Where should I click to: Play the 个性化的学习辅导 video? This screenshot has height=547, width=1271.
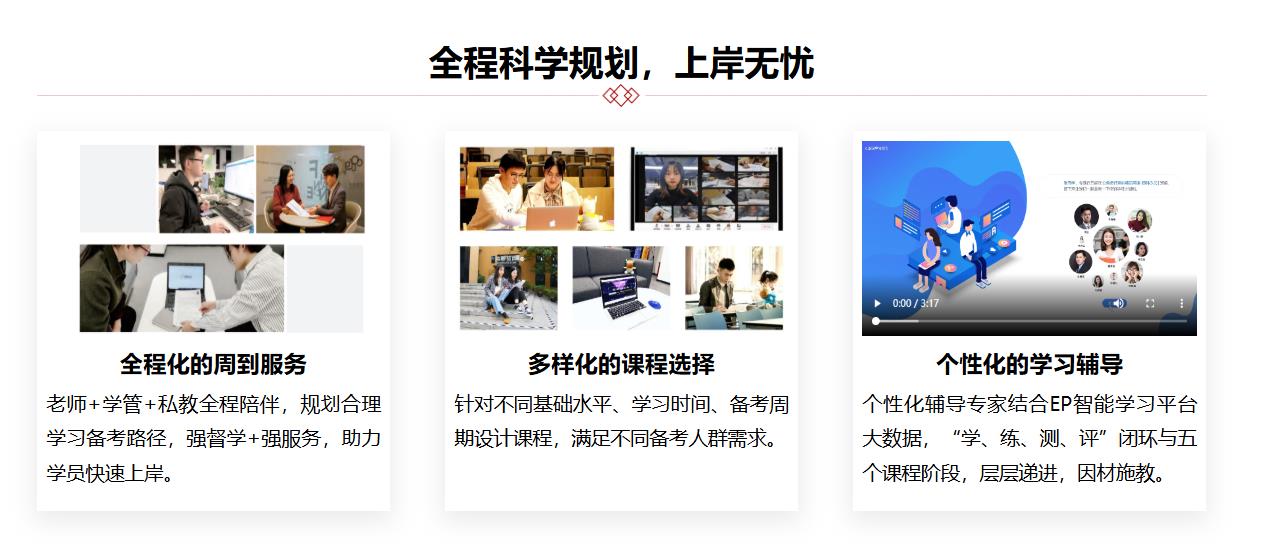878,303
